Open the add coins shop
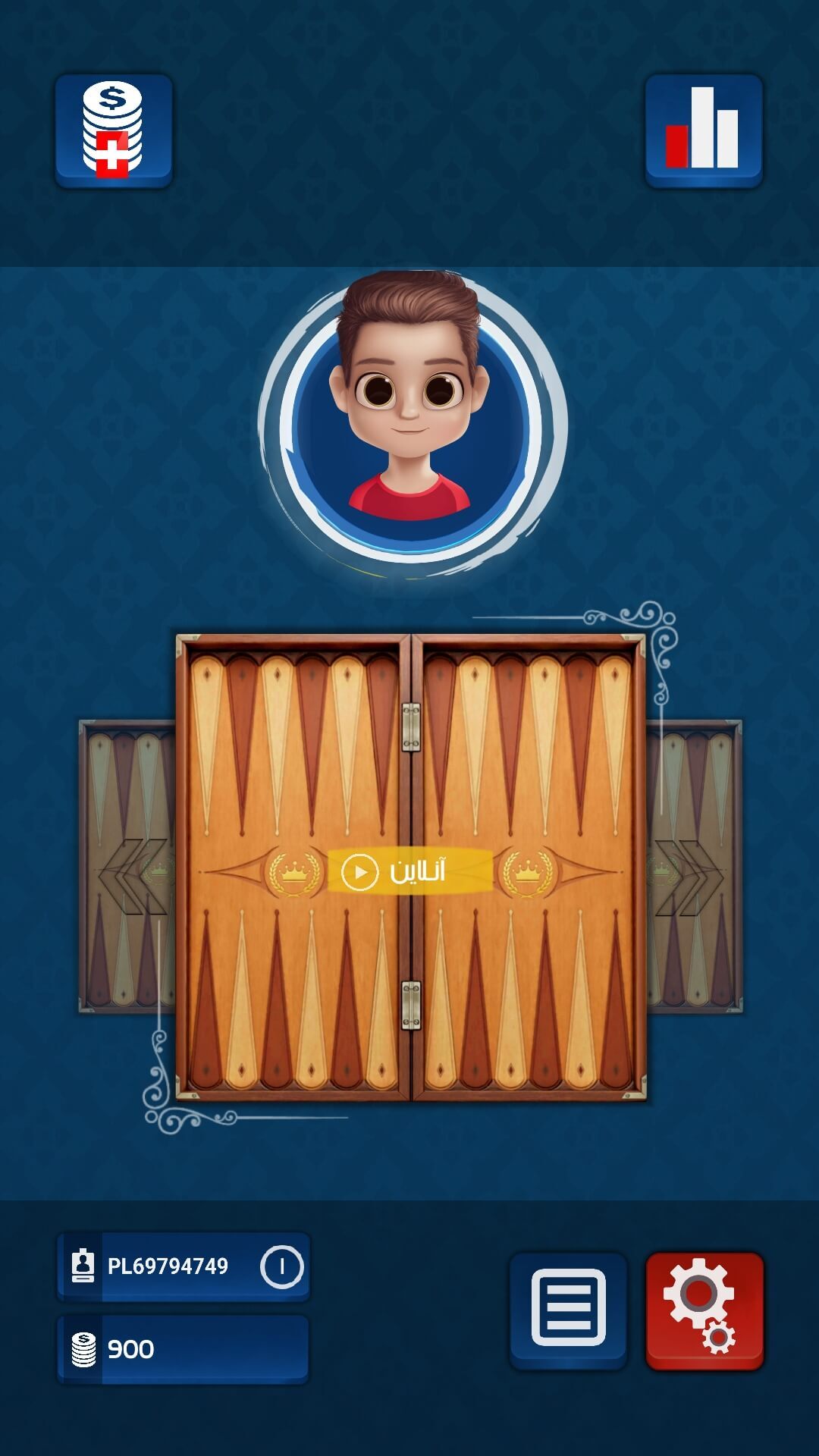The width and height of the screenshot is (819, 1456). tap(113, 130)
